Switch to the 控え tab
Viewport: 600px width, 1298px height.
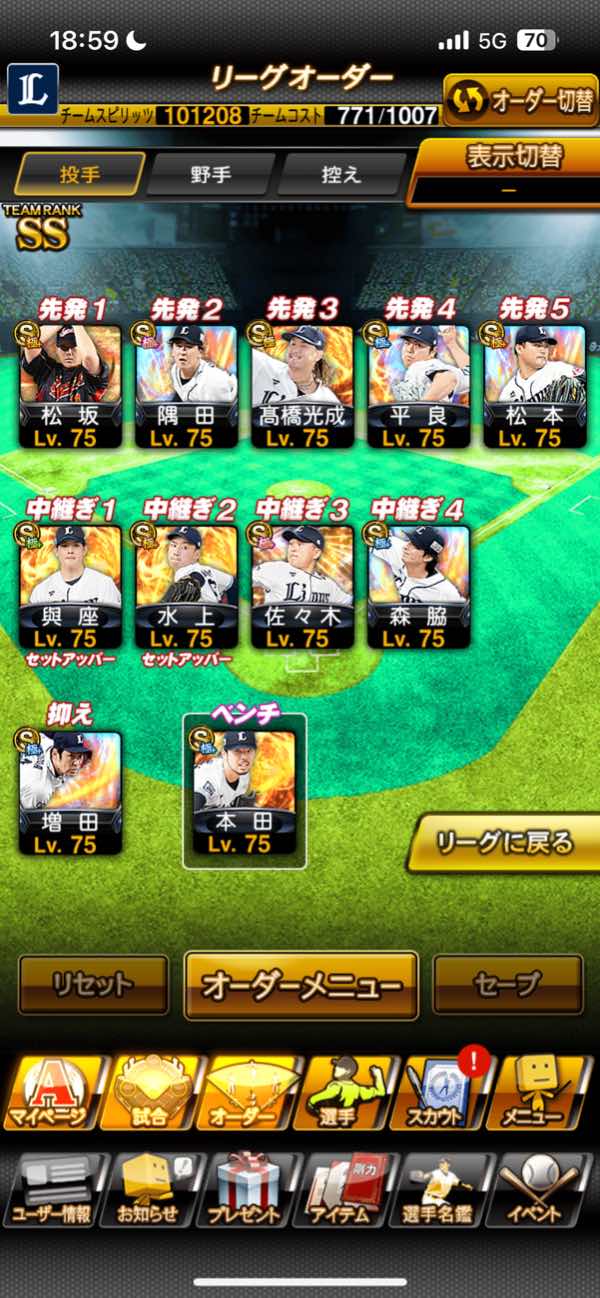(x=342, y=175)
